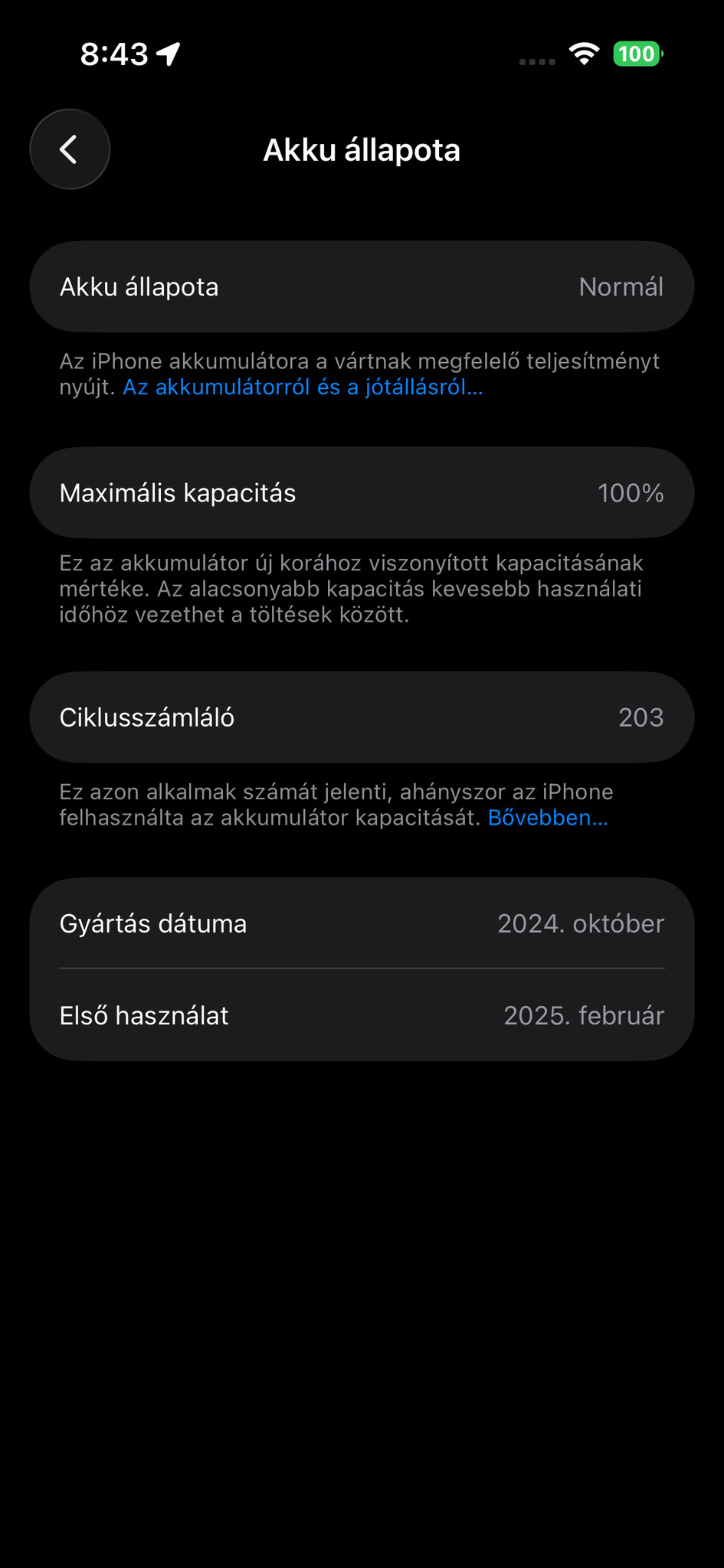724x1568 pixels.
Task: Go back from Akku állapota screen
Action: pos(70,149)
